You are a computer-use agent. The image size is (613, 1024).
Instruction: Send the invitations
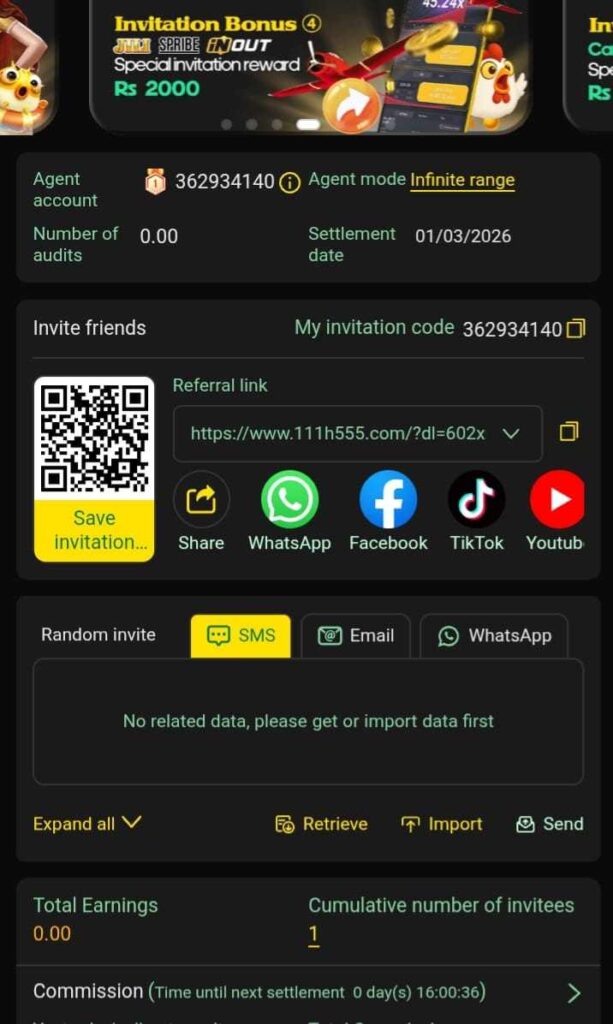pos(549,824)
